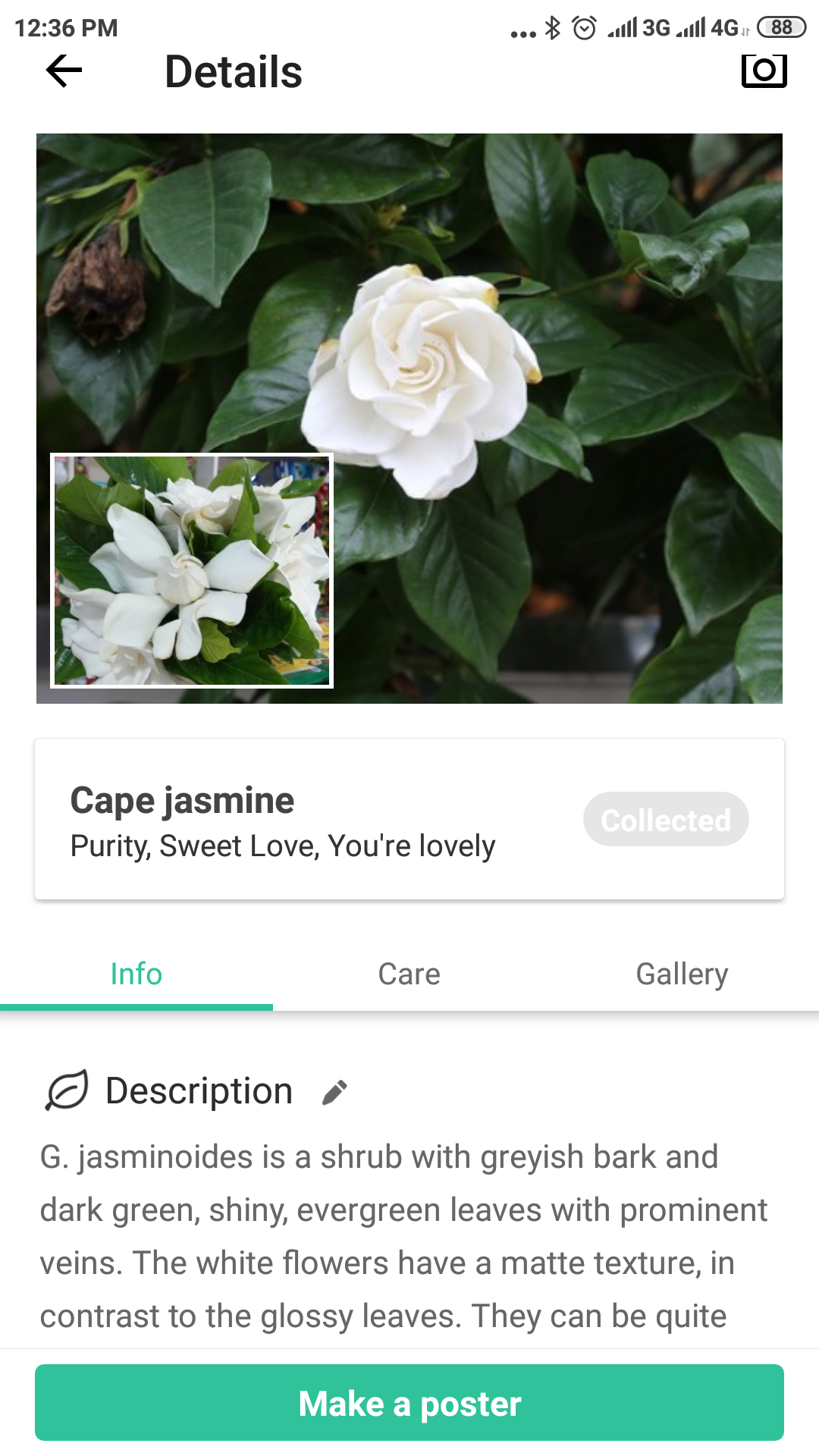Image resolution: width=819 pixels, height=1456 pixels.
Task: Edit the description with the pencil icon
Action: point(334,1093)
